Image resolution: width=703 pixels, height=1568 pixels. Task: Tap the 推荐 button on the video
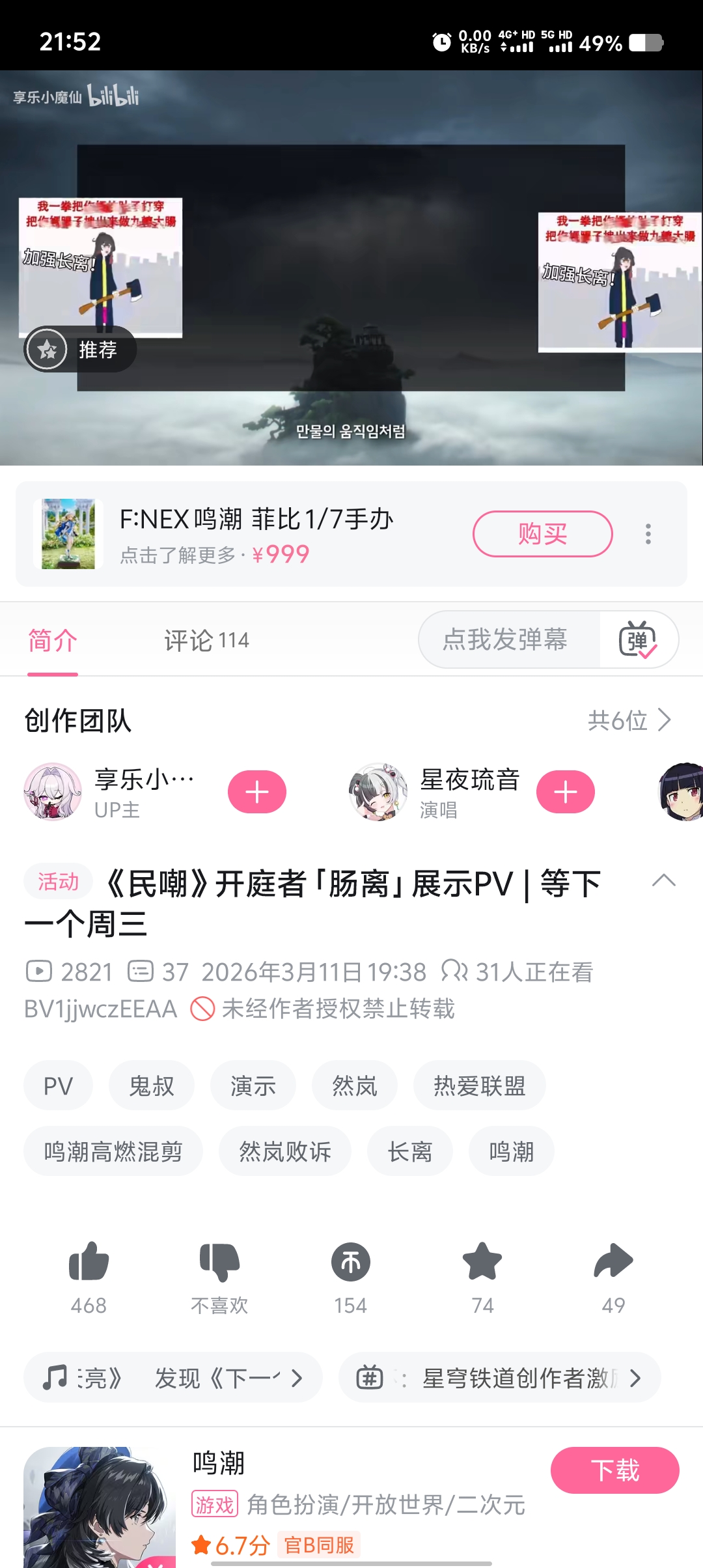pyautogui.click(x=80, y=350)
